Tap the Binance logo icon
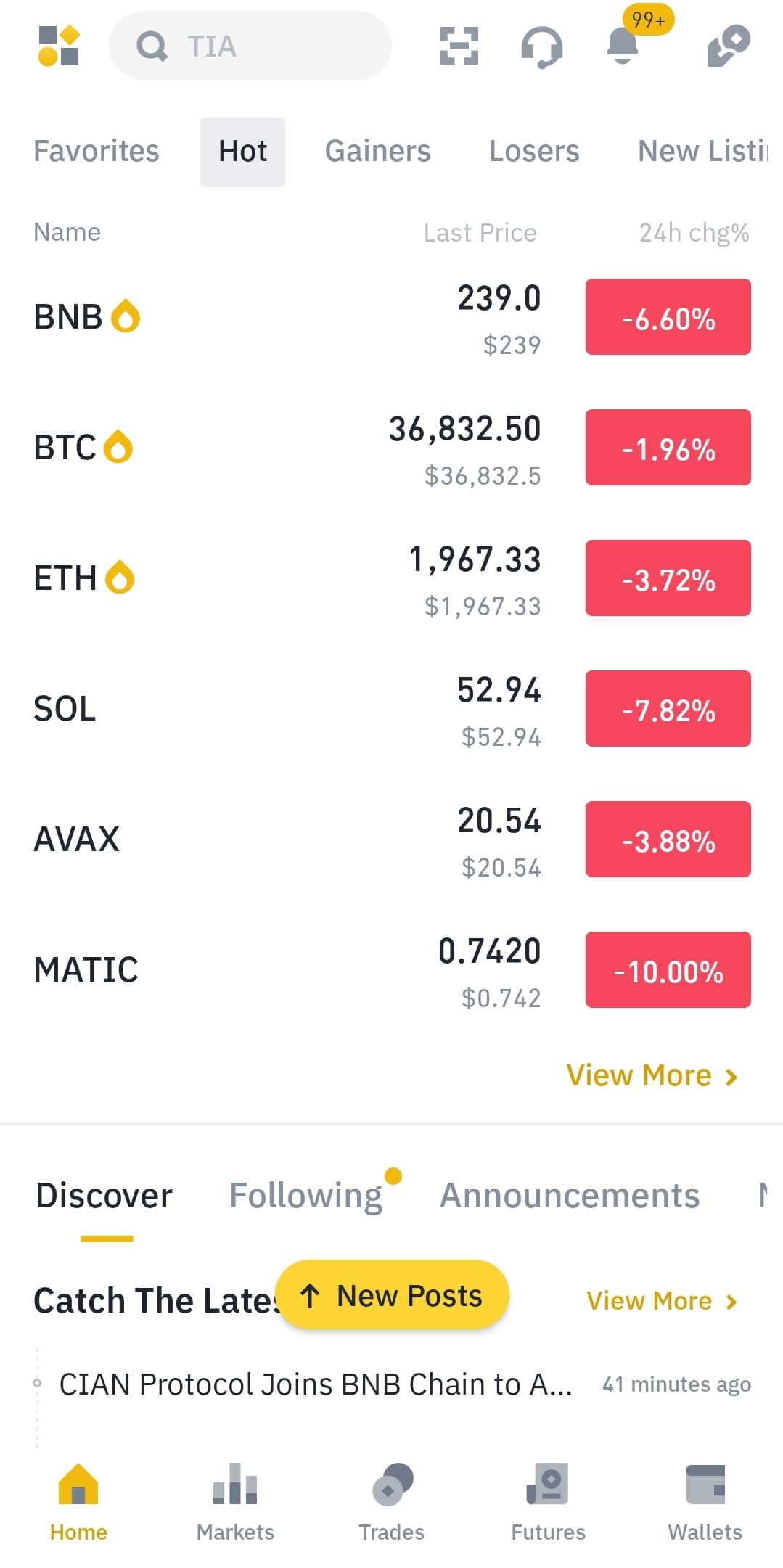 point(58,46)
